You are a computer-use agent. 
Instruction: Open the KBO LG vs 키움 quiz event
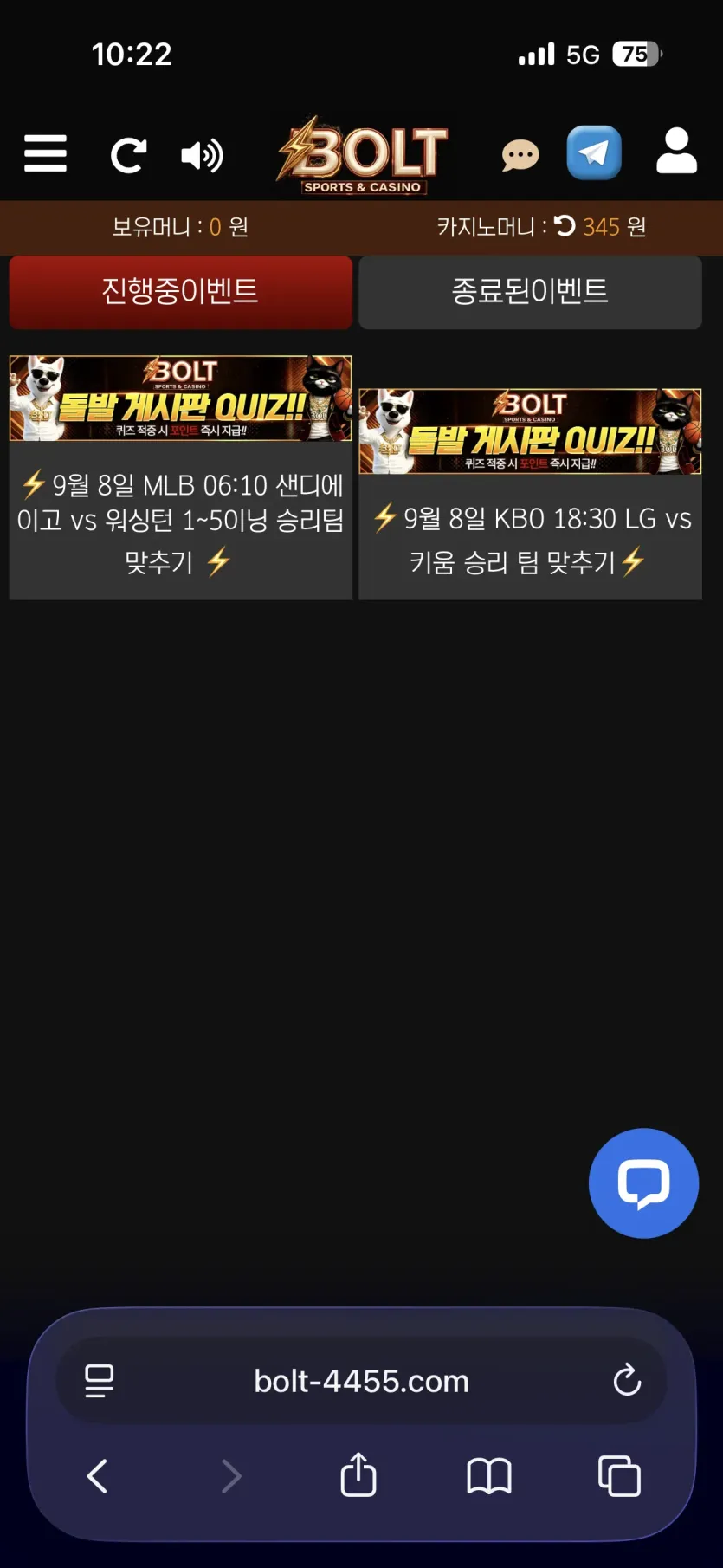pos(530,494)
